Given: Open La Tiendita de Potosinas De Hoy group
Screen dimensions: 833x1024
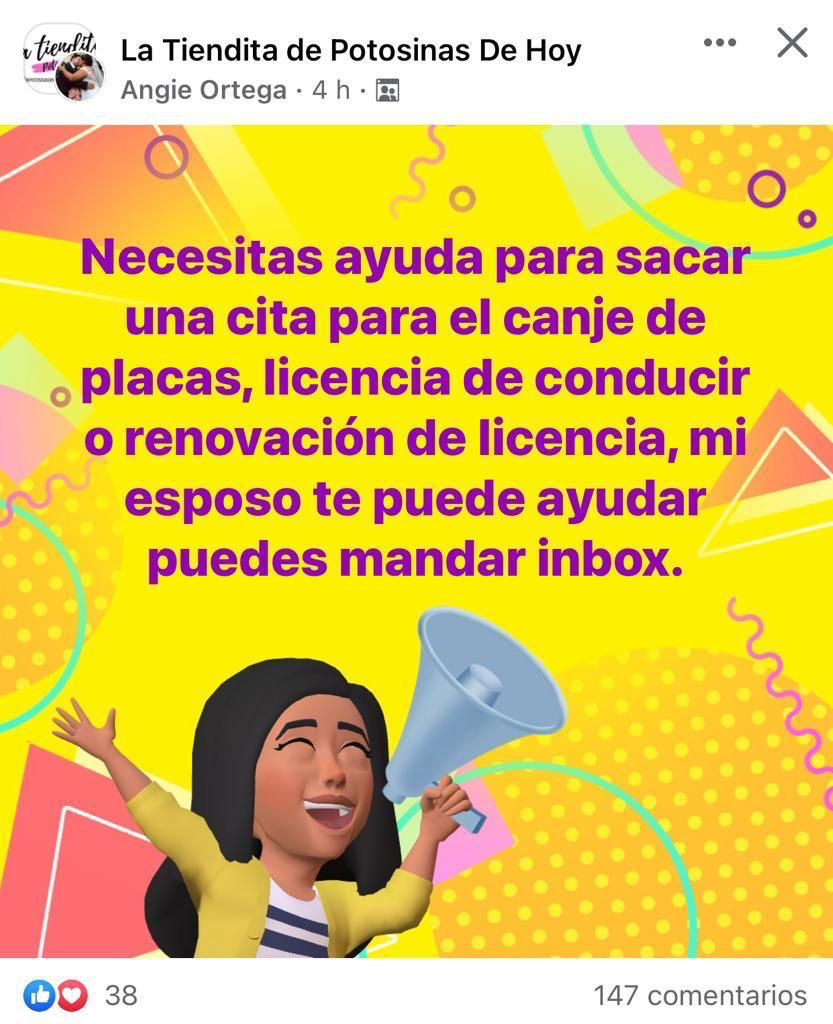Looking at the screenshot, I should [350, 50].
